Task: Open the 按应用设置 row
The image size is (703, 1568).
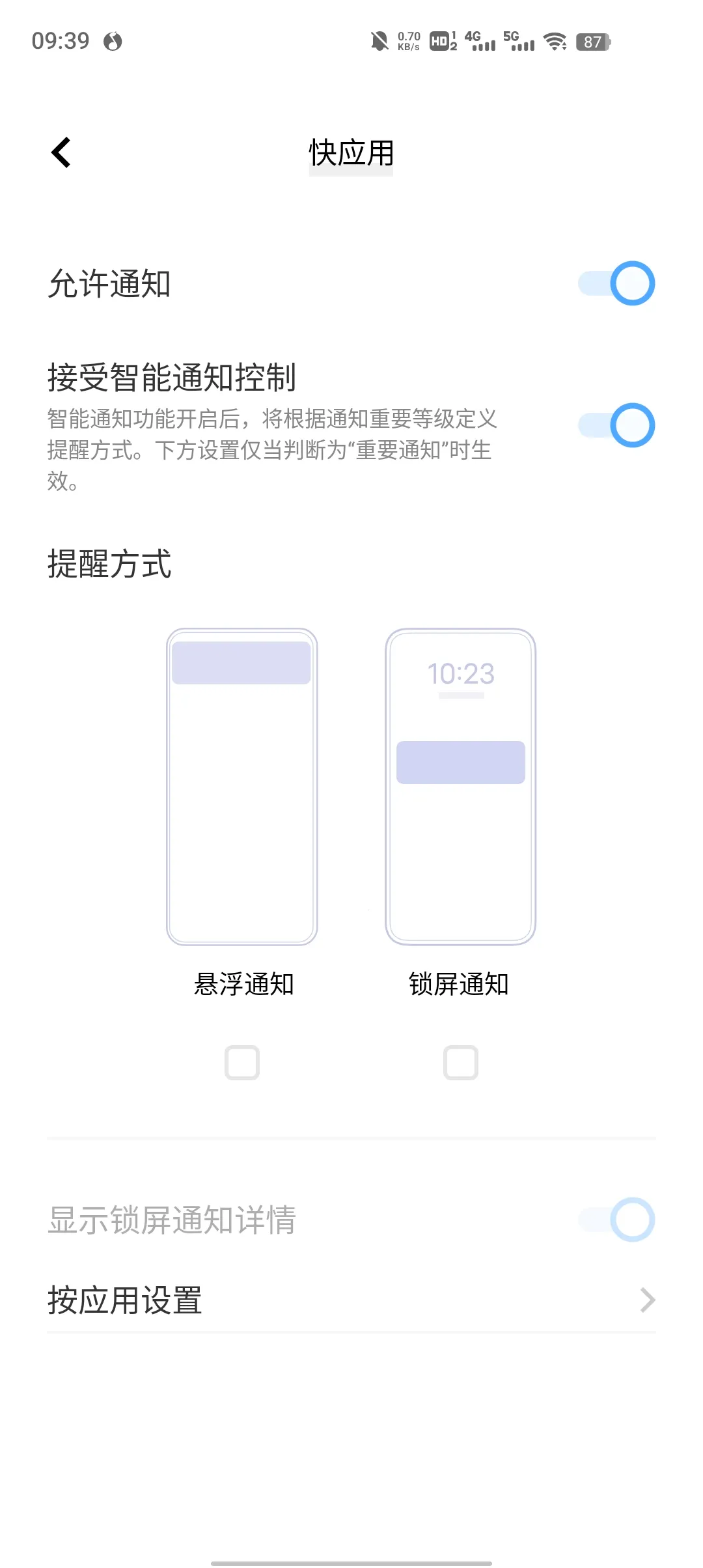Action: coord(351,1300)
